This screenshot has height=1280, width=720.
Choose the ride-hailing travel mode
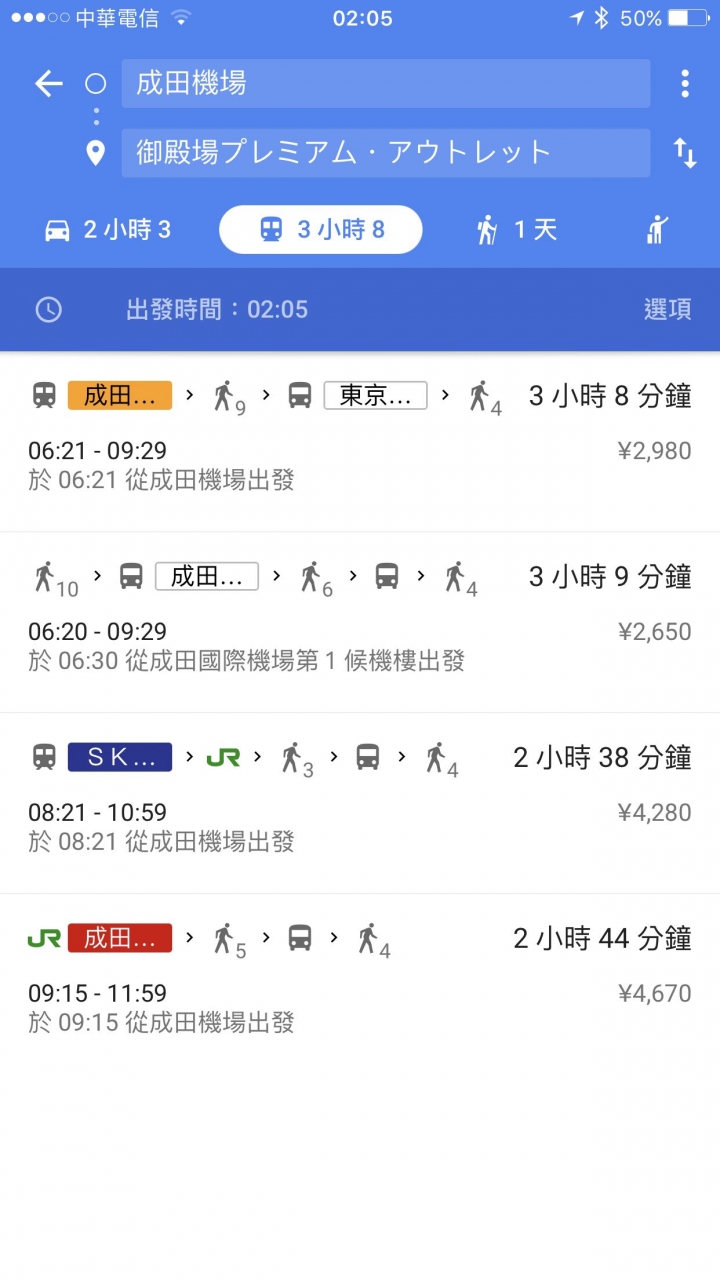(657, 230)
